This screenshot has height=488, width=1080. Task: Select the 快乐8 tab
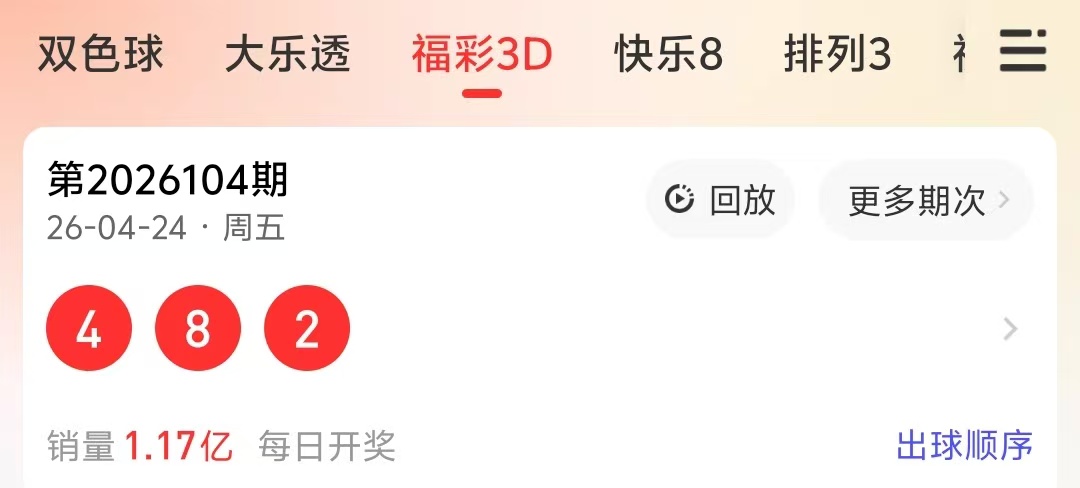(668, 55)
